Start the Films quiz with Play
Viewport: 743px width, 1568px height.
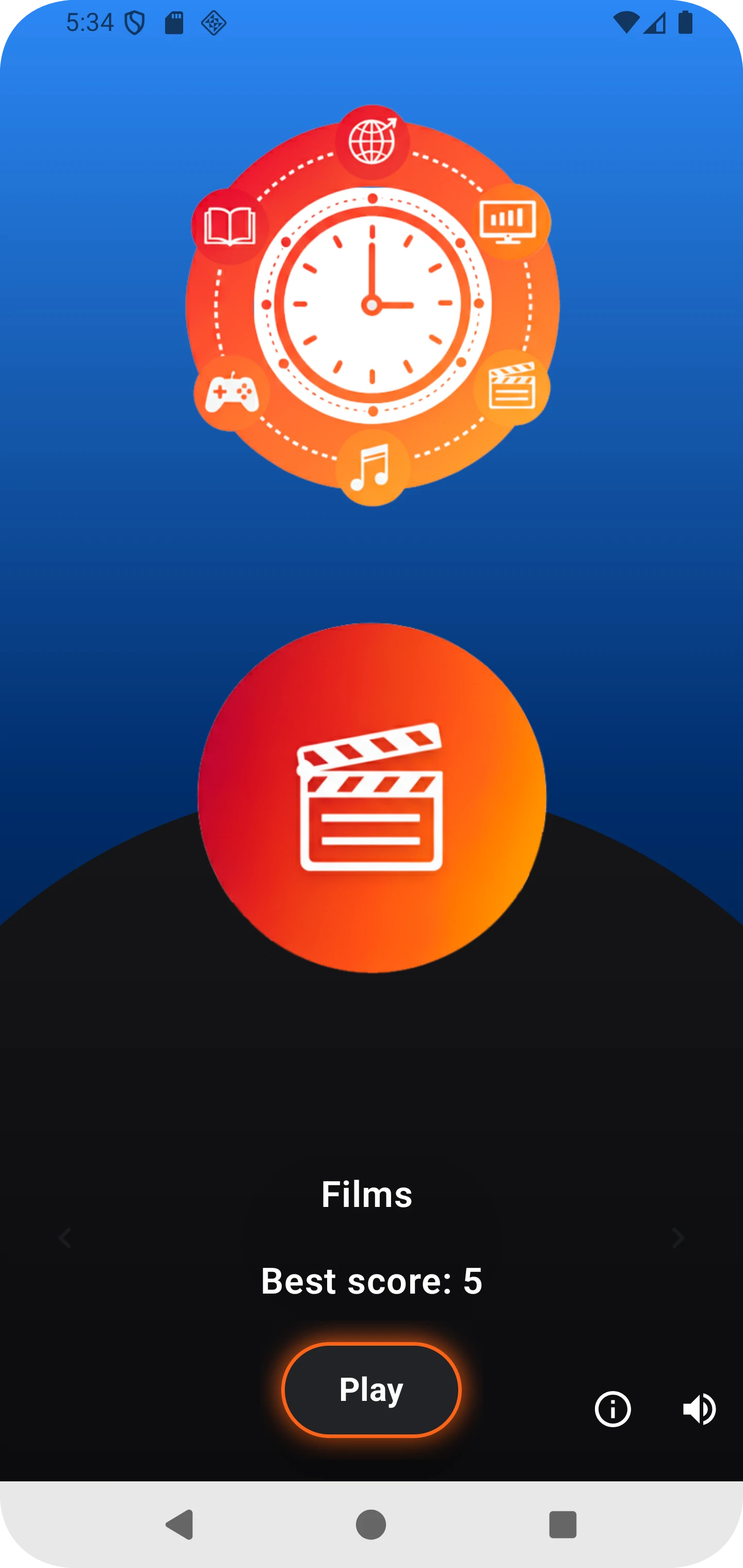[x=371, y=1390]
